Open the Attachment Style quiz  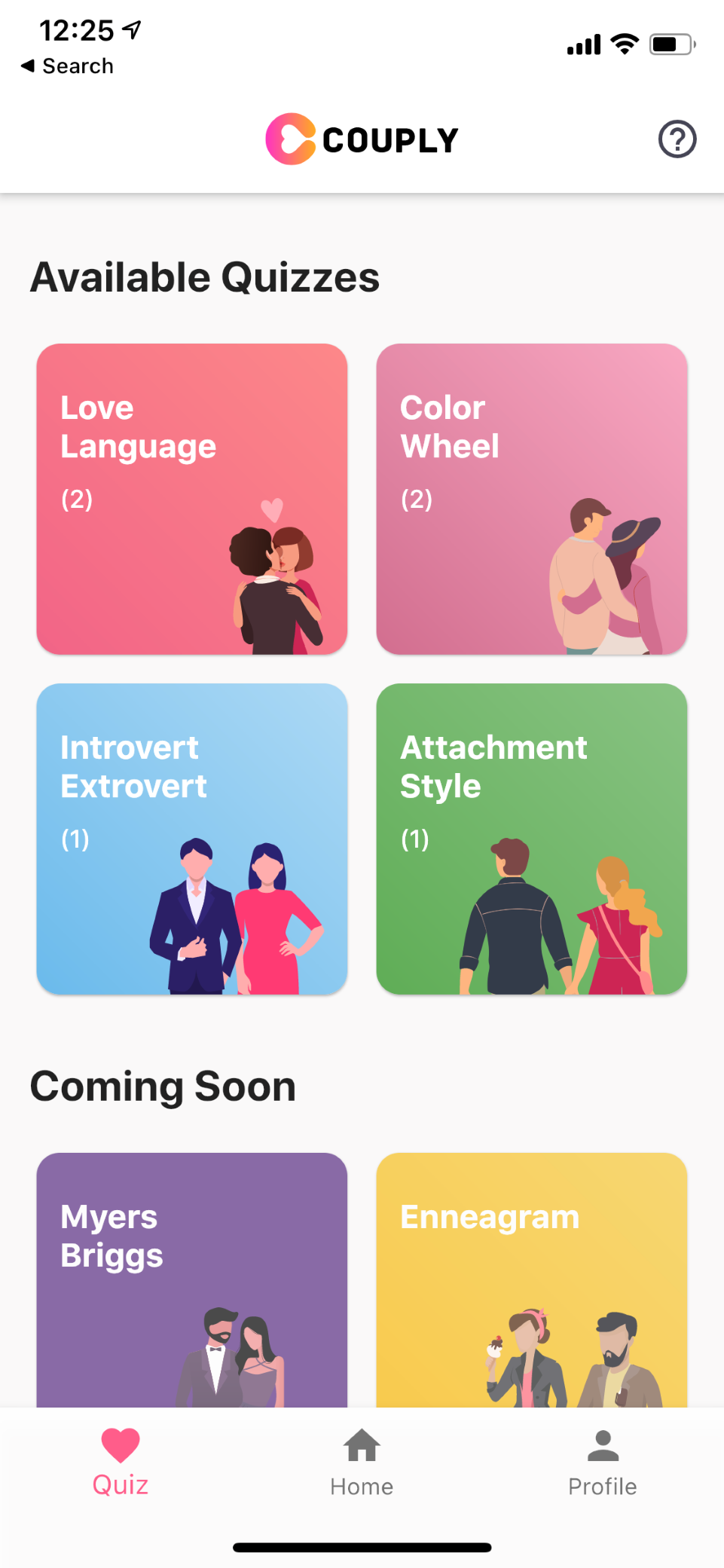click(531, 839)
